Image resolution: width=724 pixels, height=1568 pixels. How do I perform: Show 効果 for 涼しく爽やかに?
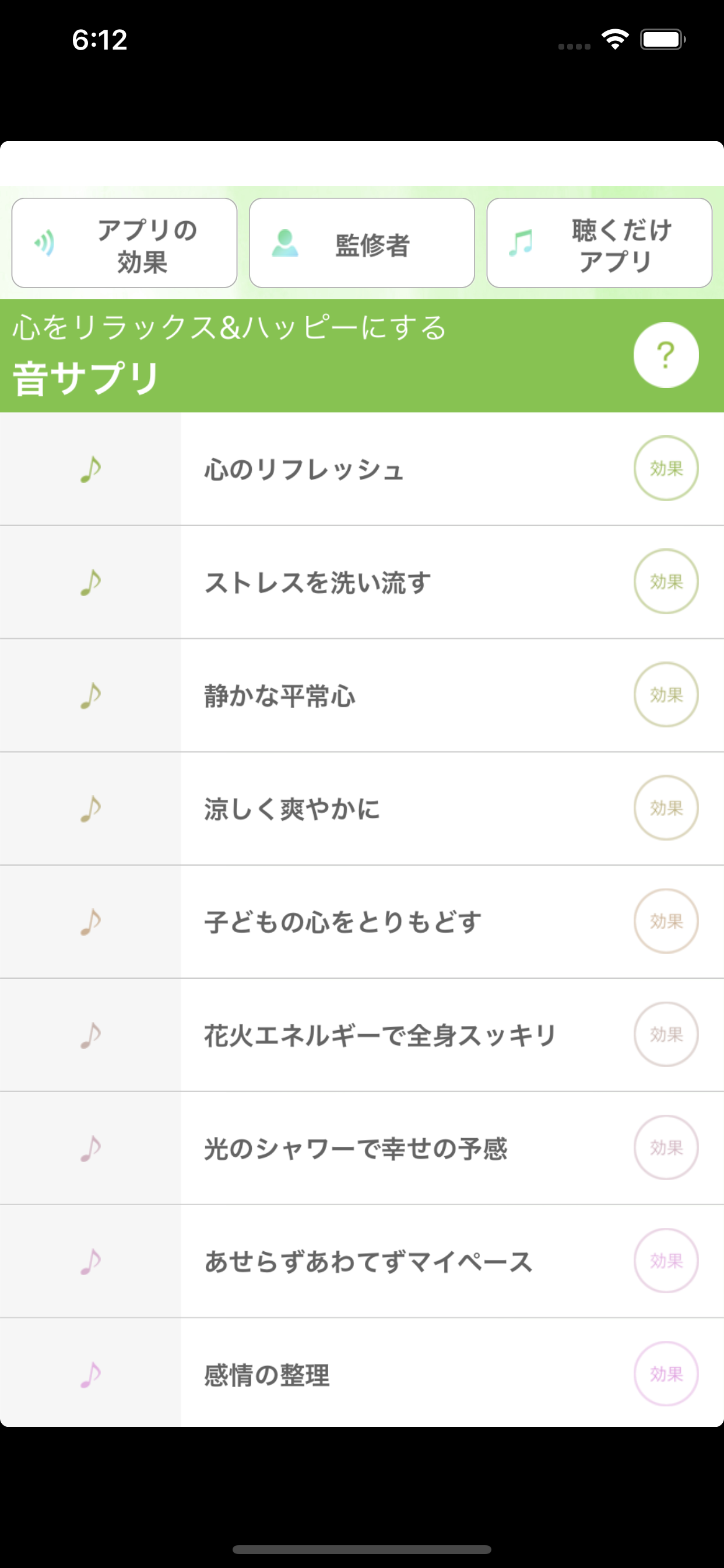[x=666, y=808]
